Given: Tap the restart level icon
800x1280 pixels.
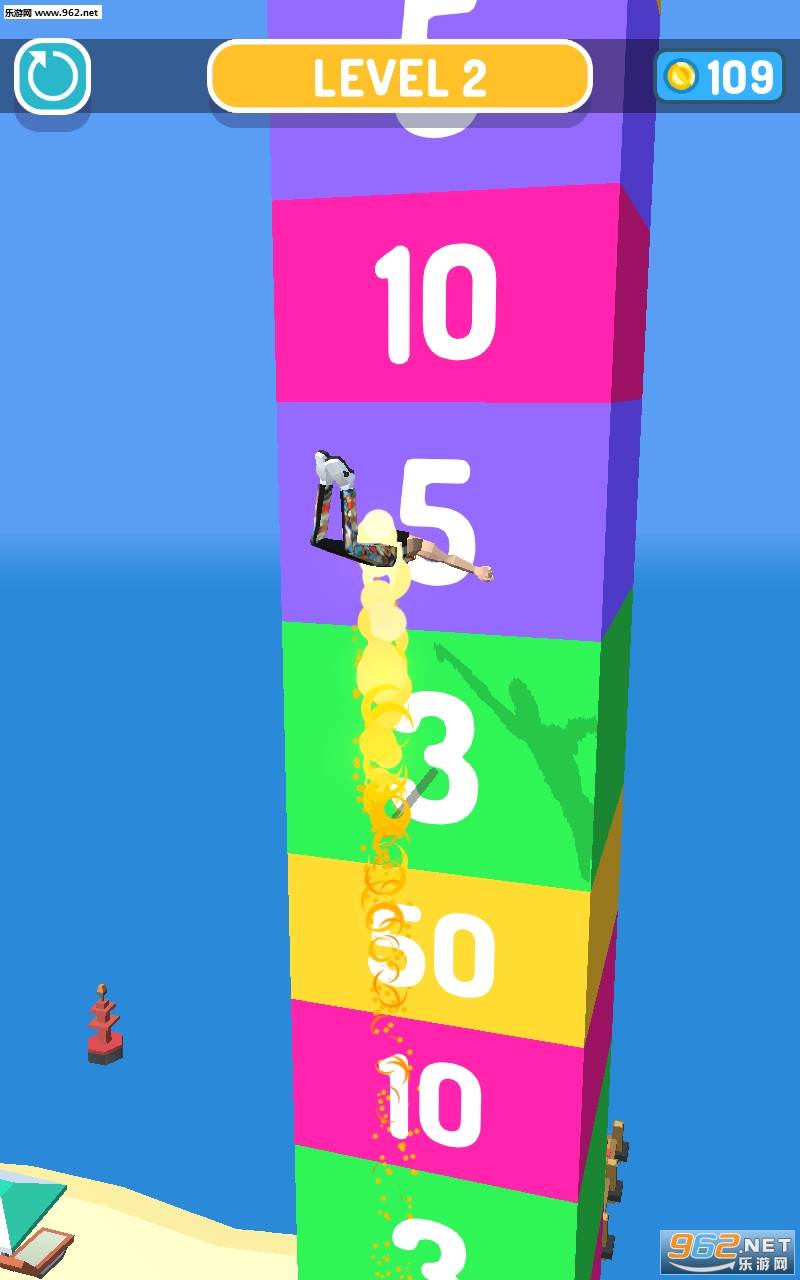Looking at the screenshot, I should (53, 76).
